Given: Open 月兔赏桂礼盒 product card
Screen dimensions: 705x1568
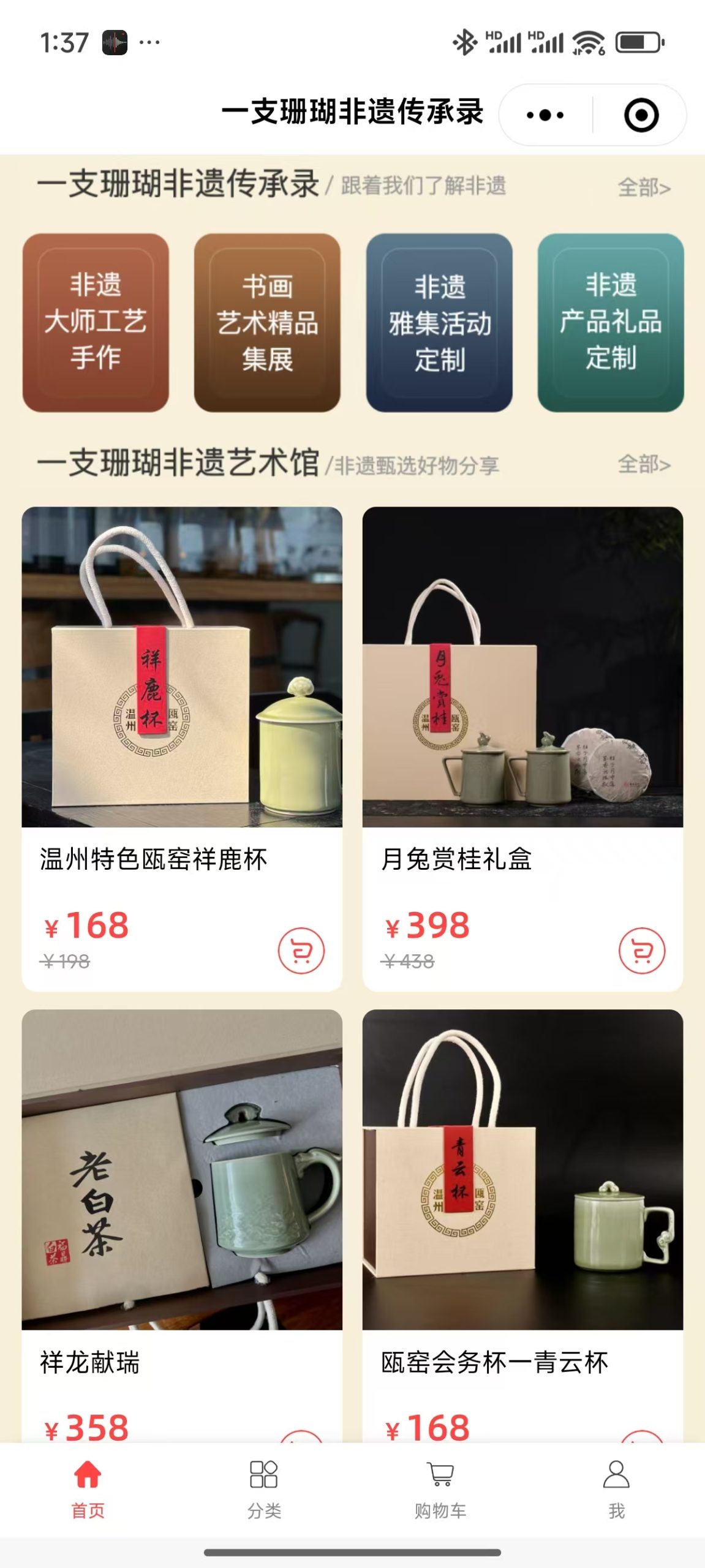Looking at the screenshot, I should [522, 668].
